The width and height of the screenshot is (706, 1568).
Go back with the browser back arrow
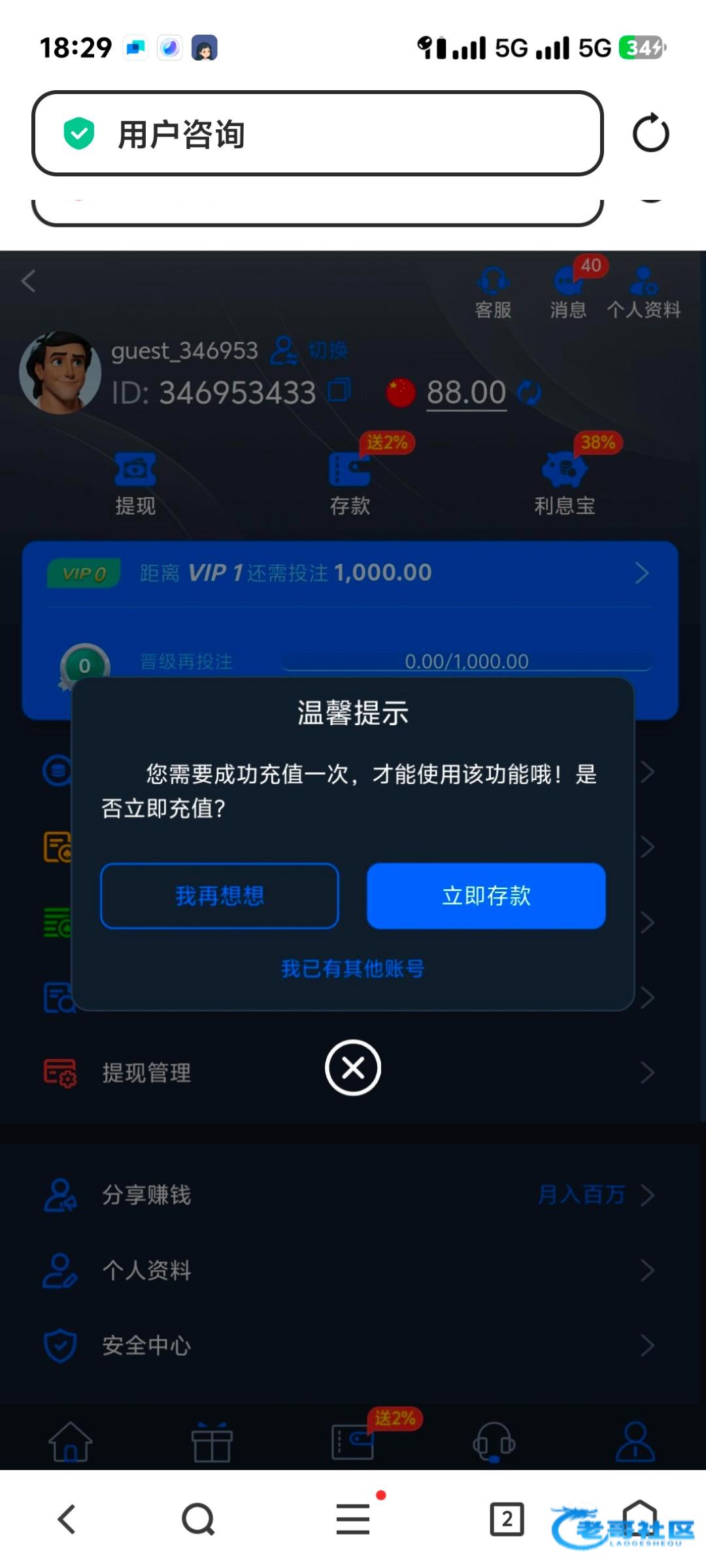pyautogui.click(x=67, y=1519)
